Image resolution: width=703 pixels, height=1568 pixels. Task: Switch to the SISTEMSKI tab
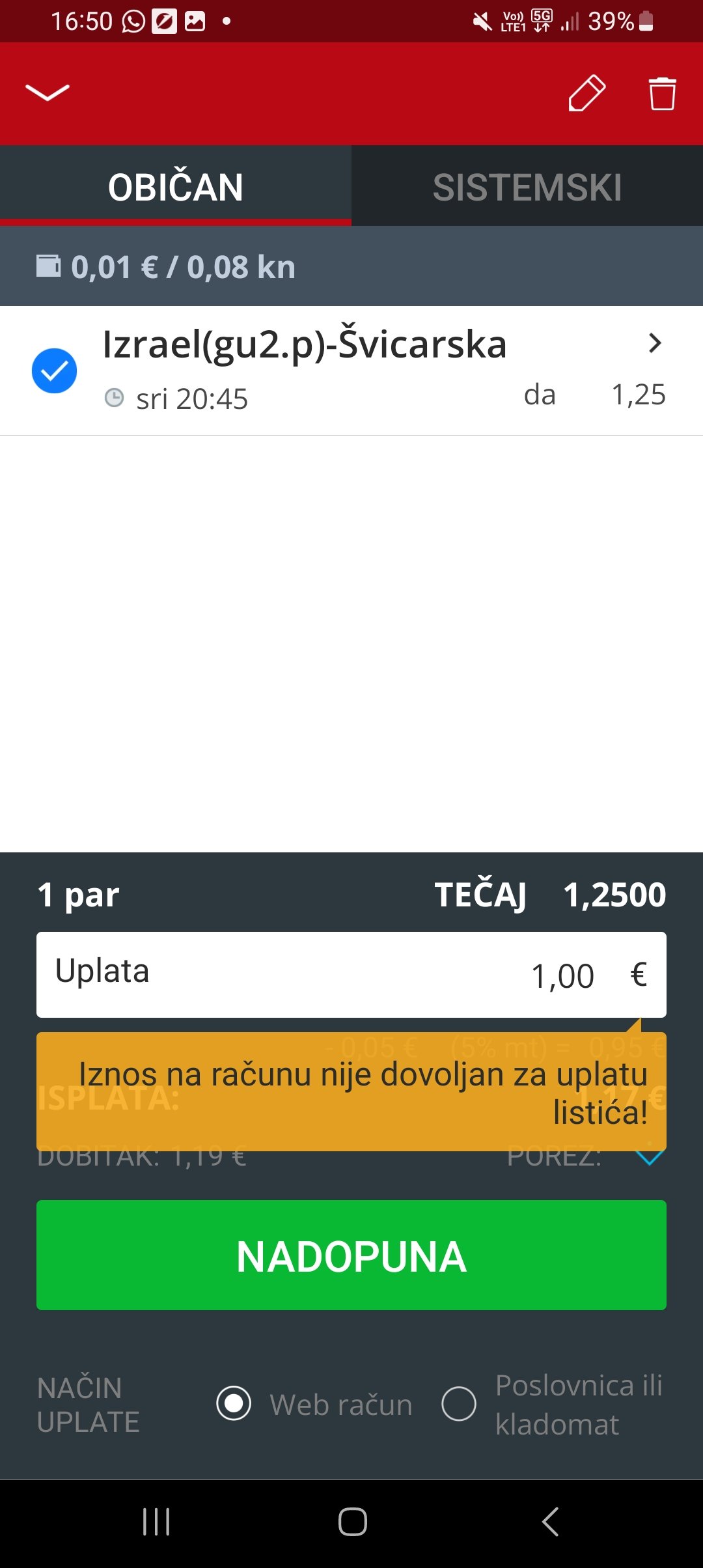[527, 187]
